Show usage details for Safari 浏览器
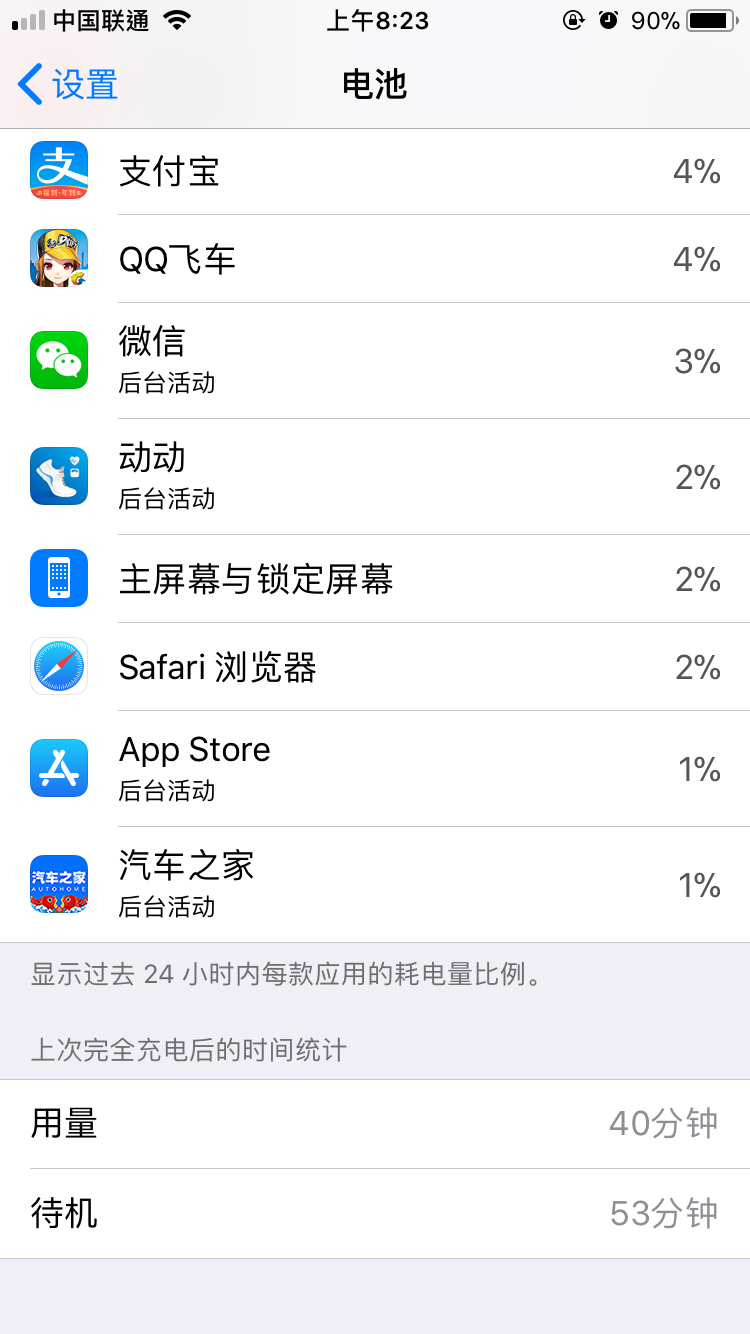This screenshot has height=1334, width=750. (x=375, y=667)
